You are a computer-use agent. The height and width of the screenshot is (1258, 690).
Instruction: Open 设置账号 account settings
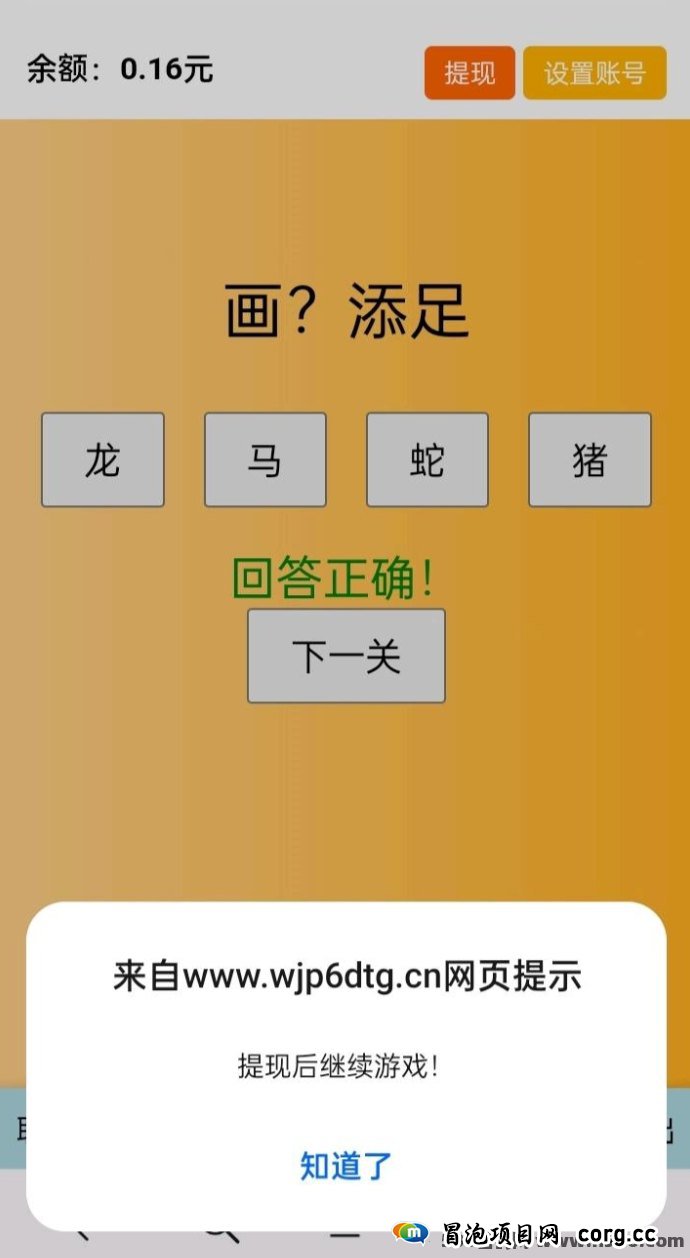(x=594, y=73)
